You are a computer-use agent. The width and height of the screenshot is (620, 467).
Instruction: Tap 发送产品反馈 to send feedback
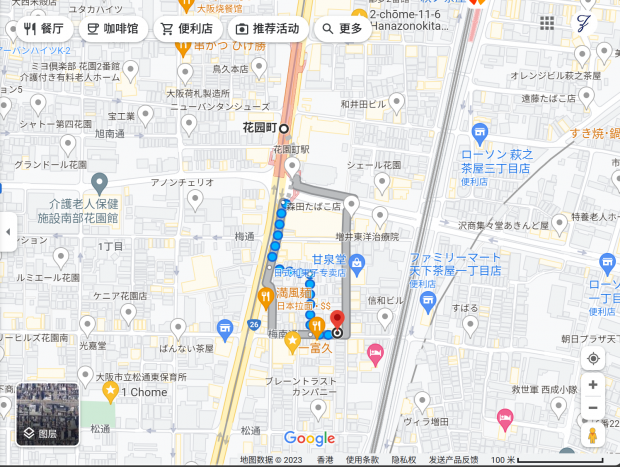point(455,460)
